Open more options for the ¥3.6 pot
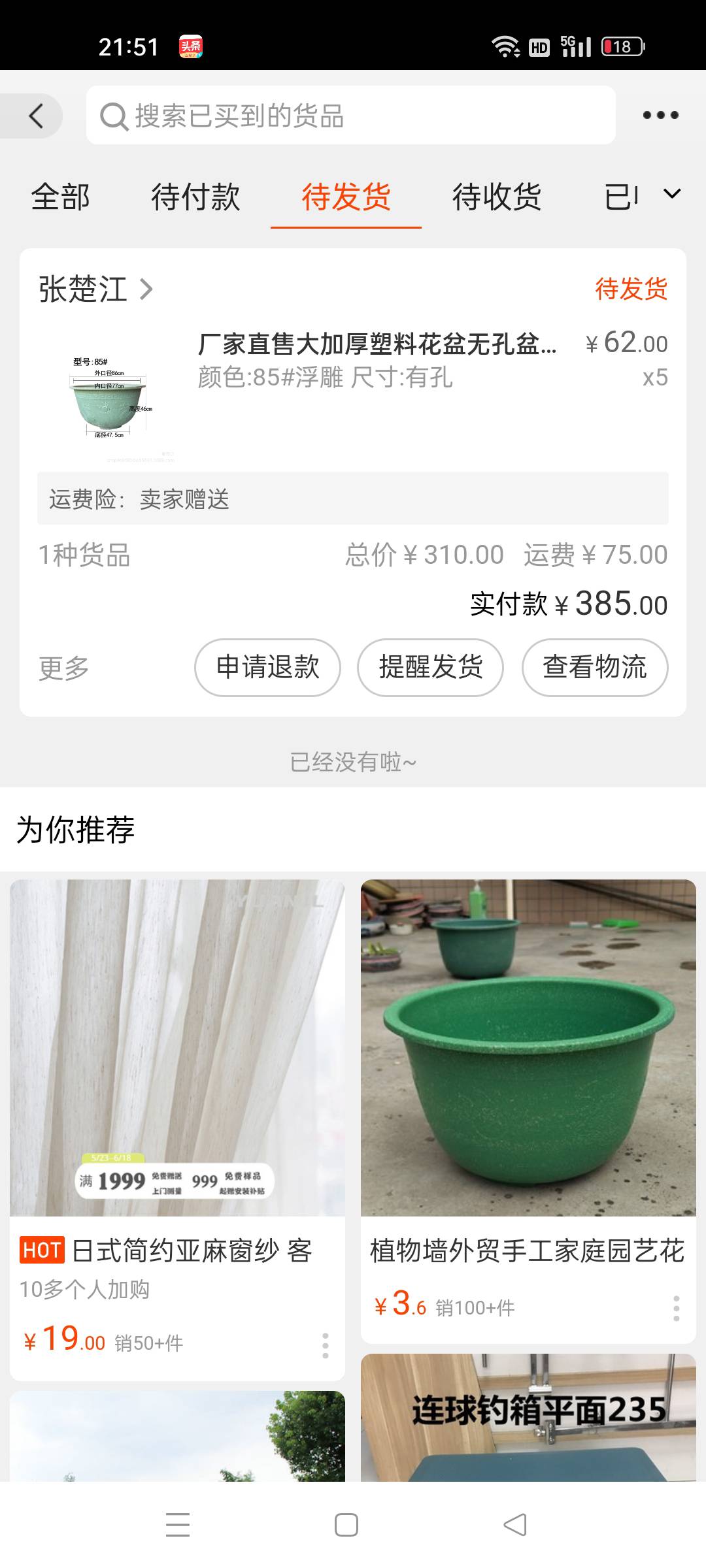Image resolution: width=706 pixels, height=1568 pixels. coord(676,1308)
